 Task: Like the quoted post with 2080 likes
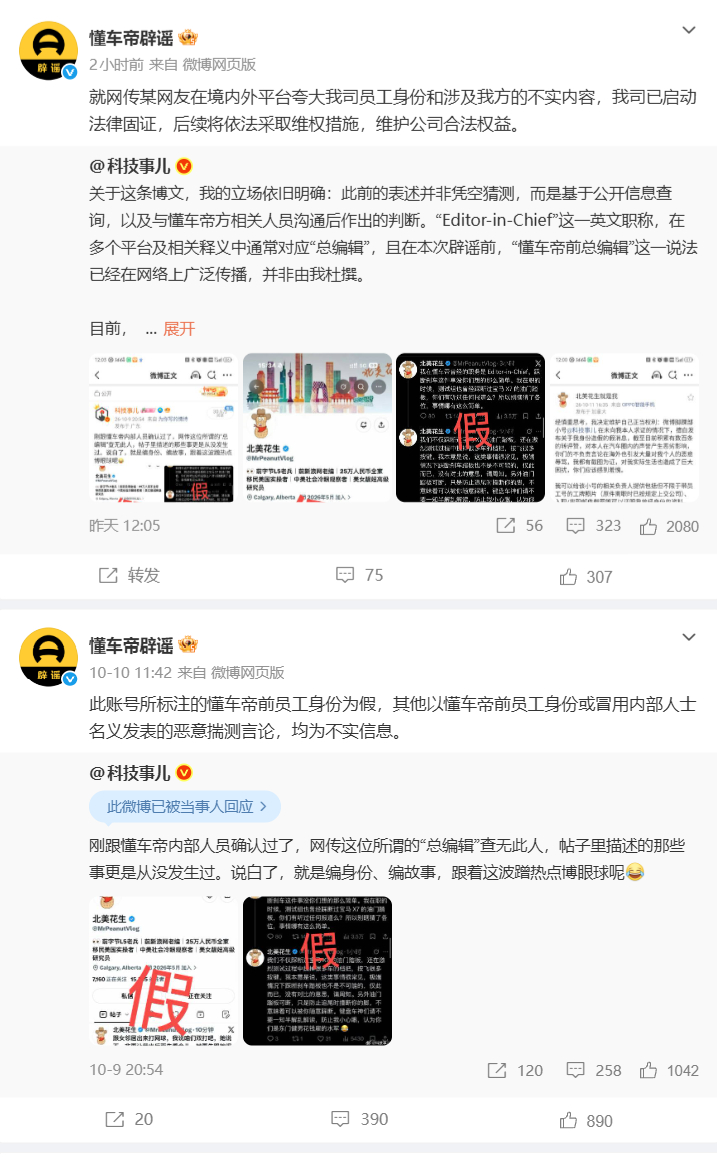click(x=669, y=526)
